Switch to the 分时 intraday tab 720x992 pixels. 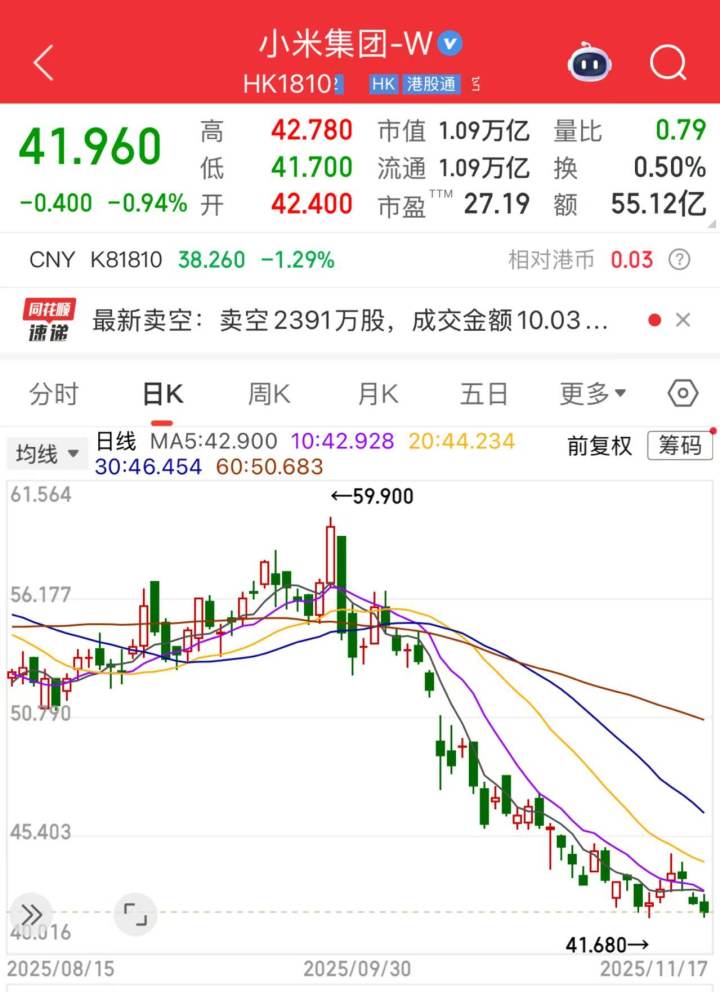click(54, 394)
